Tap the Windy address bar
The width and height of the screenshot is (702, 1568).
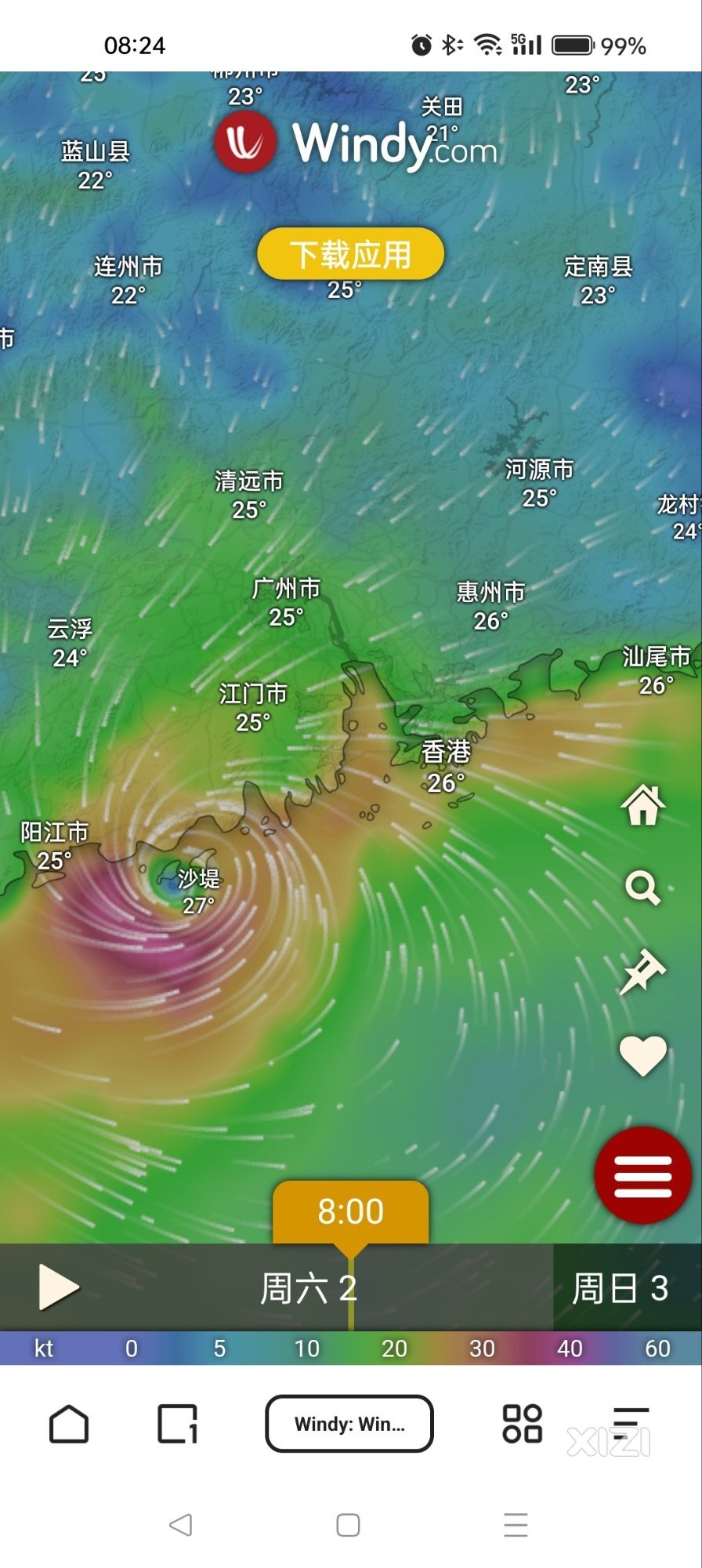coord(349,1424)
